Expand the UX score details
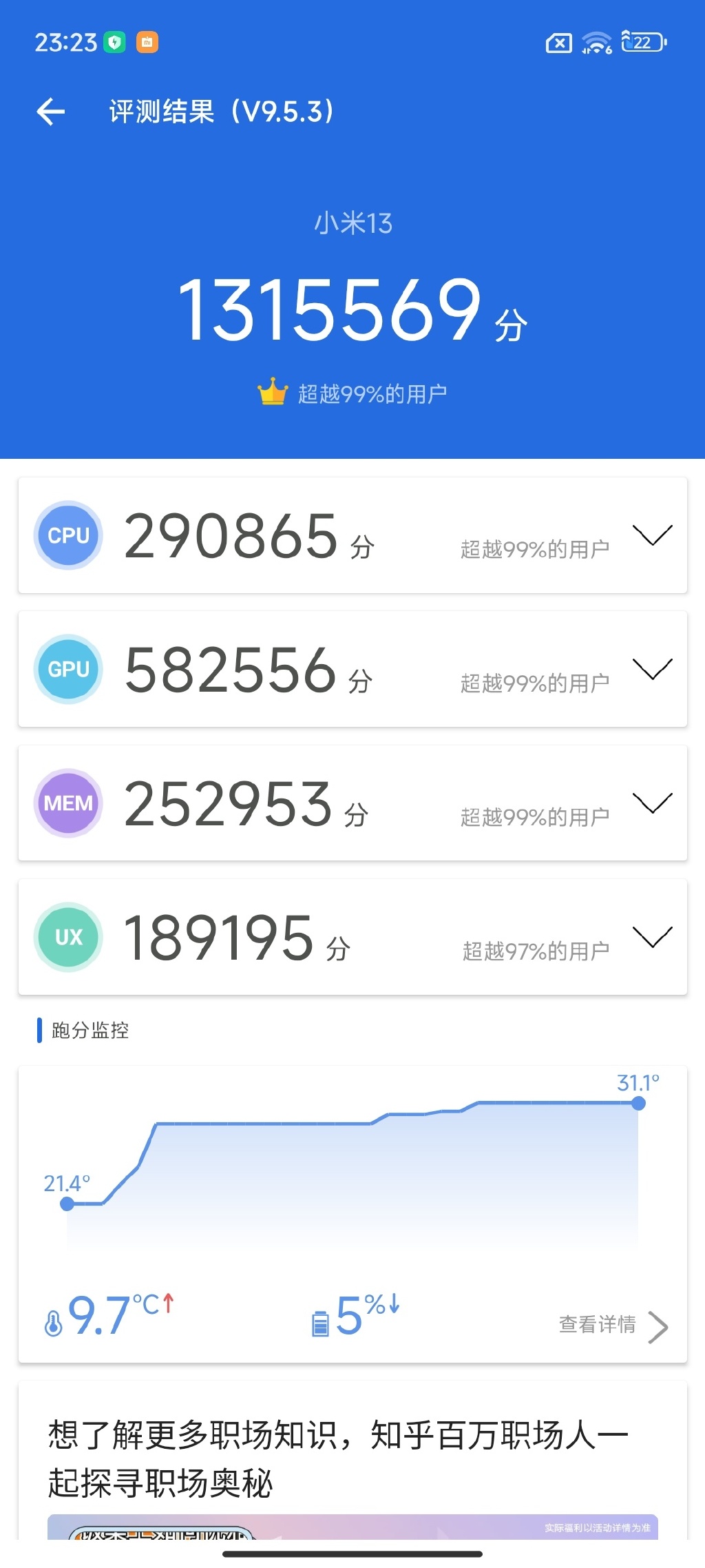The height and width of the screenshot is (1568, 705). [651, 937]
